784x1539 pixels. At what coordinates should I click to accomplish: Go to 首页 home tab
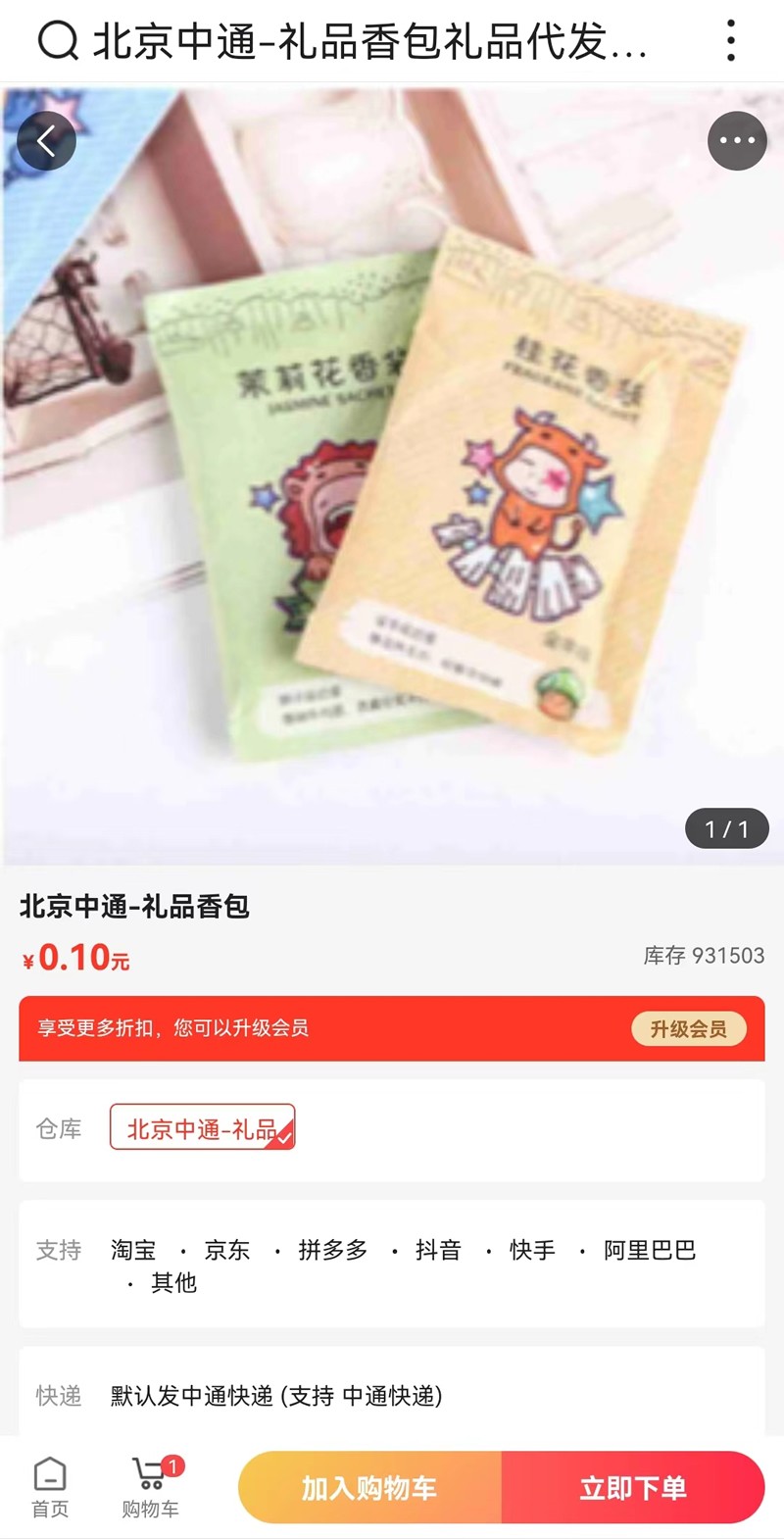pyautogui.click(x=50, y=1486)
